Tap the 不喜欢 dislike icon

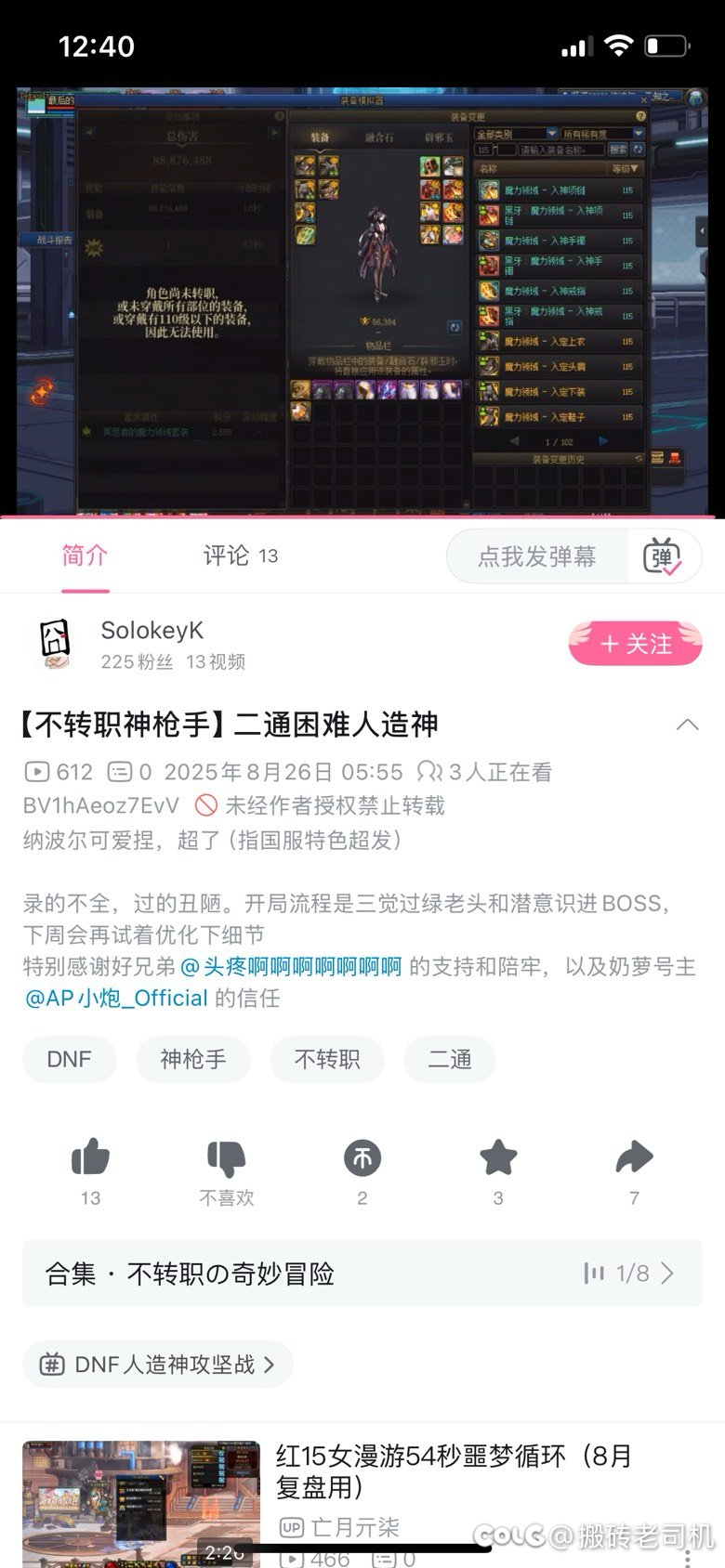point(226,1158)
